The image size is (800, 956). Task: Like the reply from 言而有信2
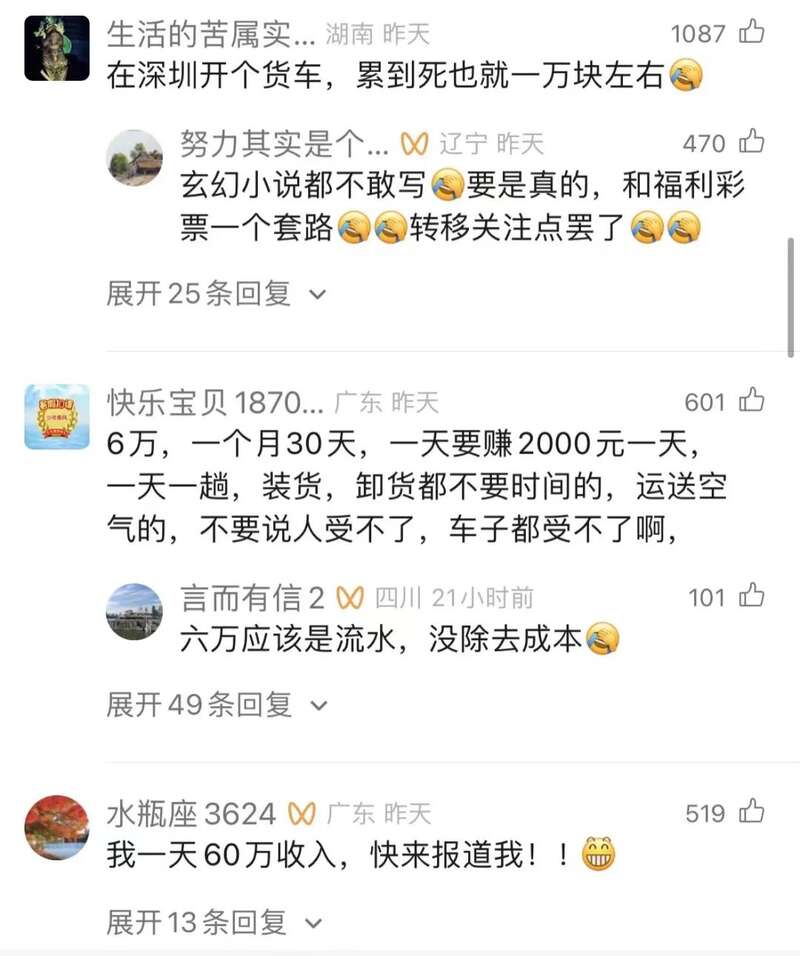(751, 596)
